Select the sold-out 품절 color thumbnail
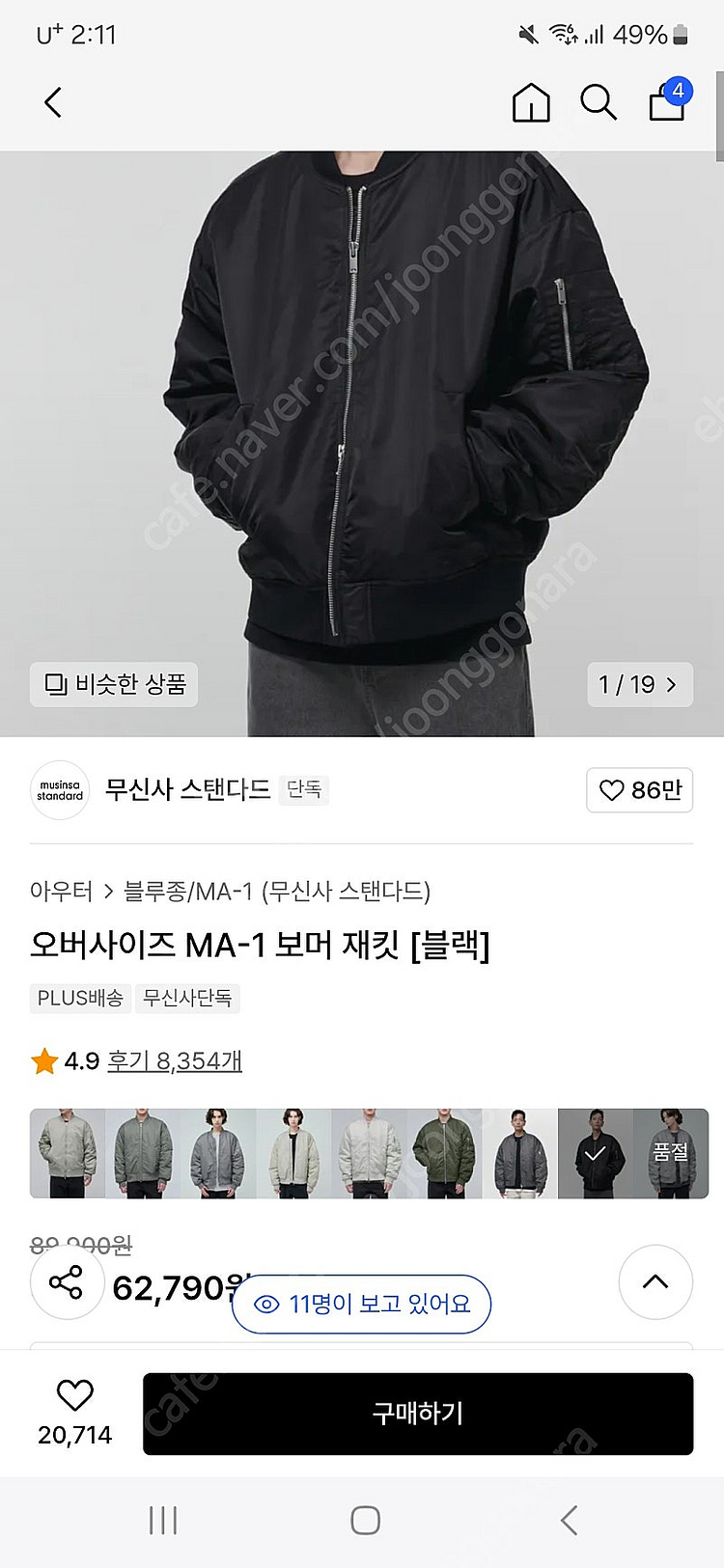 pyautogui.click(x=671, y=1153)
